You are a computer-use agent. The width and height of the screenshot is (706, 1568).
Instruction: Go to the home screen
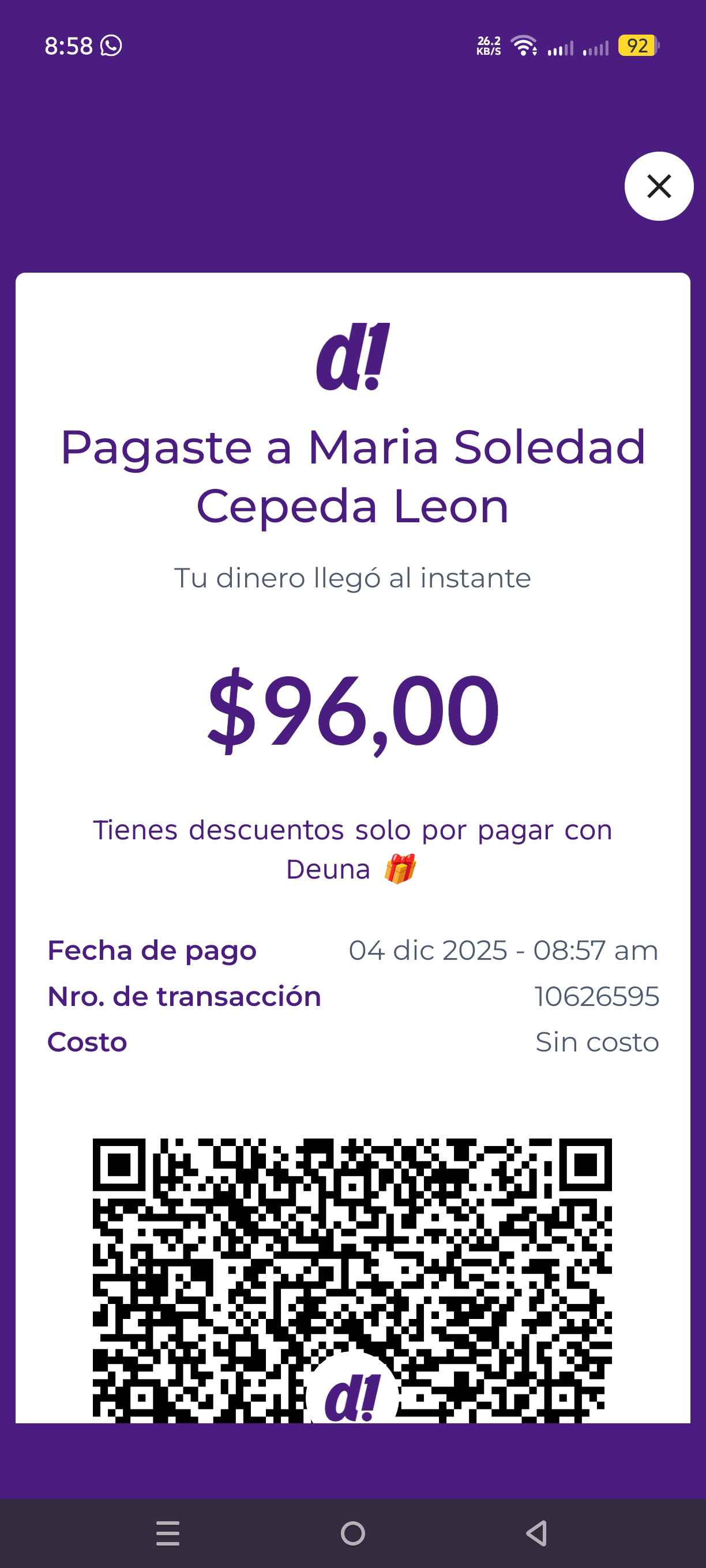pos(352,1533)
